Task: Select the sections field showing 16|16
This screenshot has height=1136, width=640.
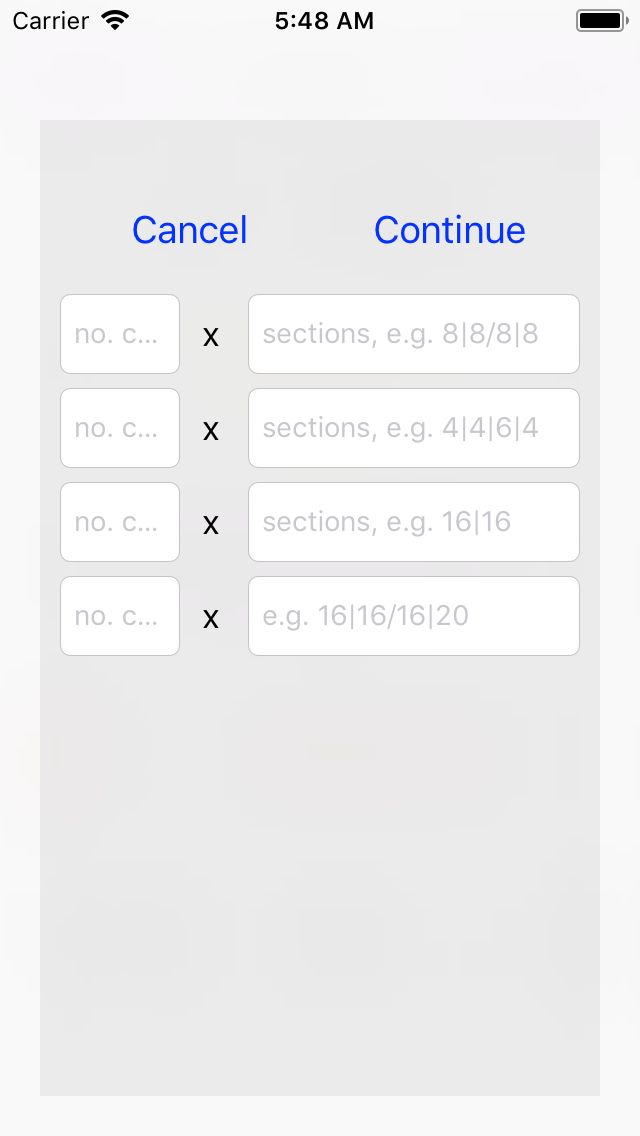Action: tap(414, 522)
